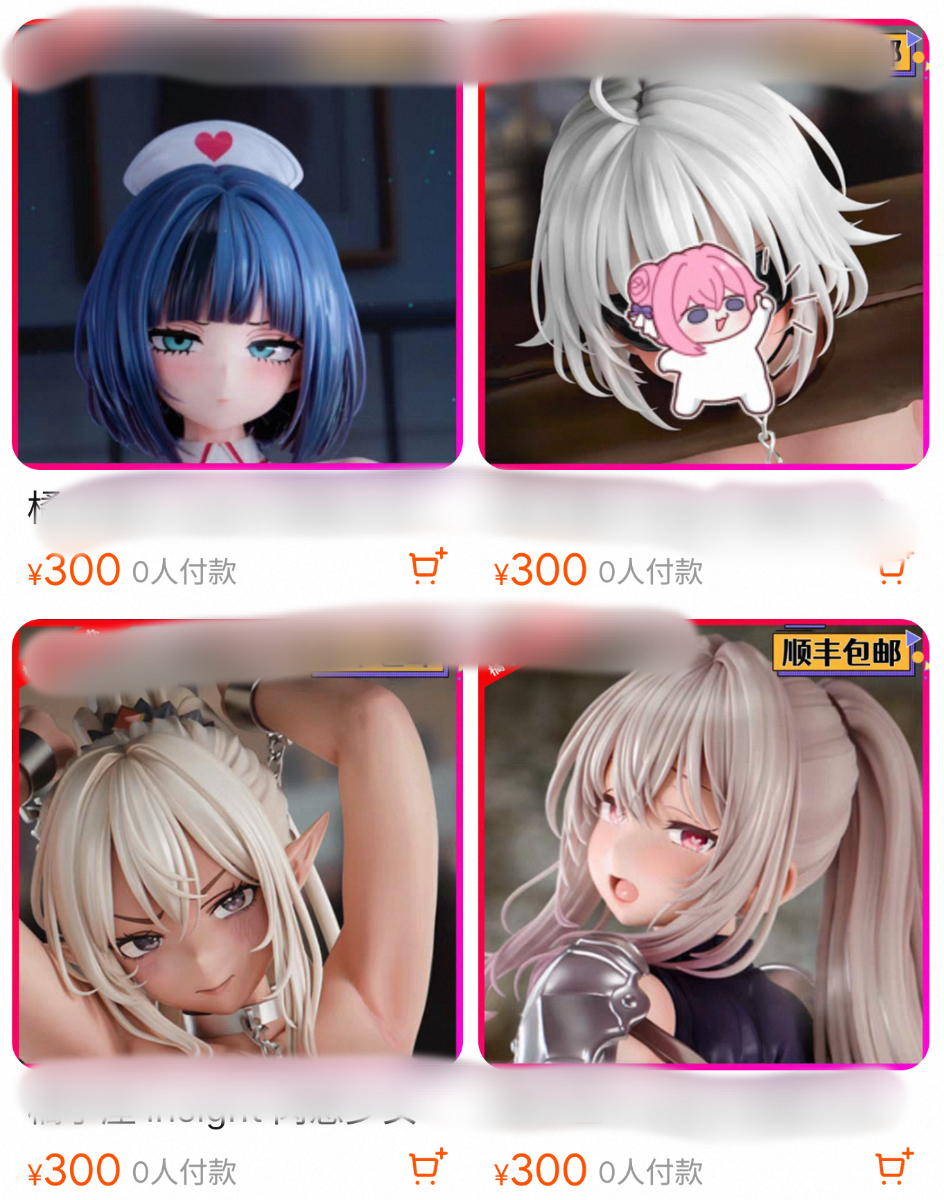Add the pink chibi sticker item to cart
Image resolution: width=944 pixels, height=1200 pixels.
pos(893,569)
